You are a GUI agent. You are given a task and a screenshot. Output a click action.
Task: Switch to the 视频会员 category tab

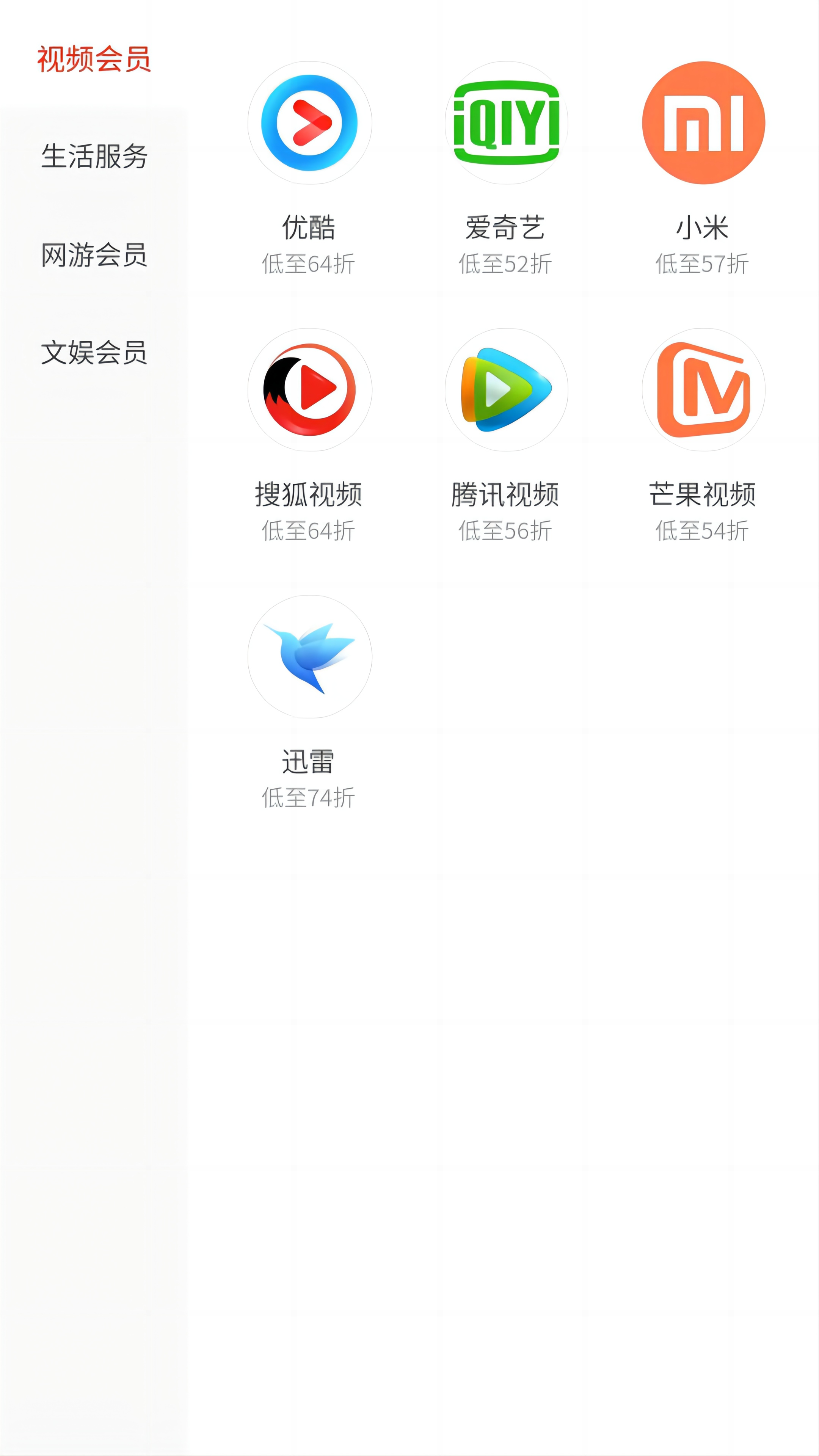pyautogui.click(x=94, y=60)
